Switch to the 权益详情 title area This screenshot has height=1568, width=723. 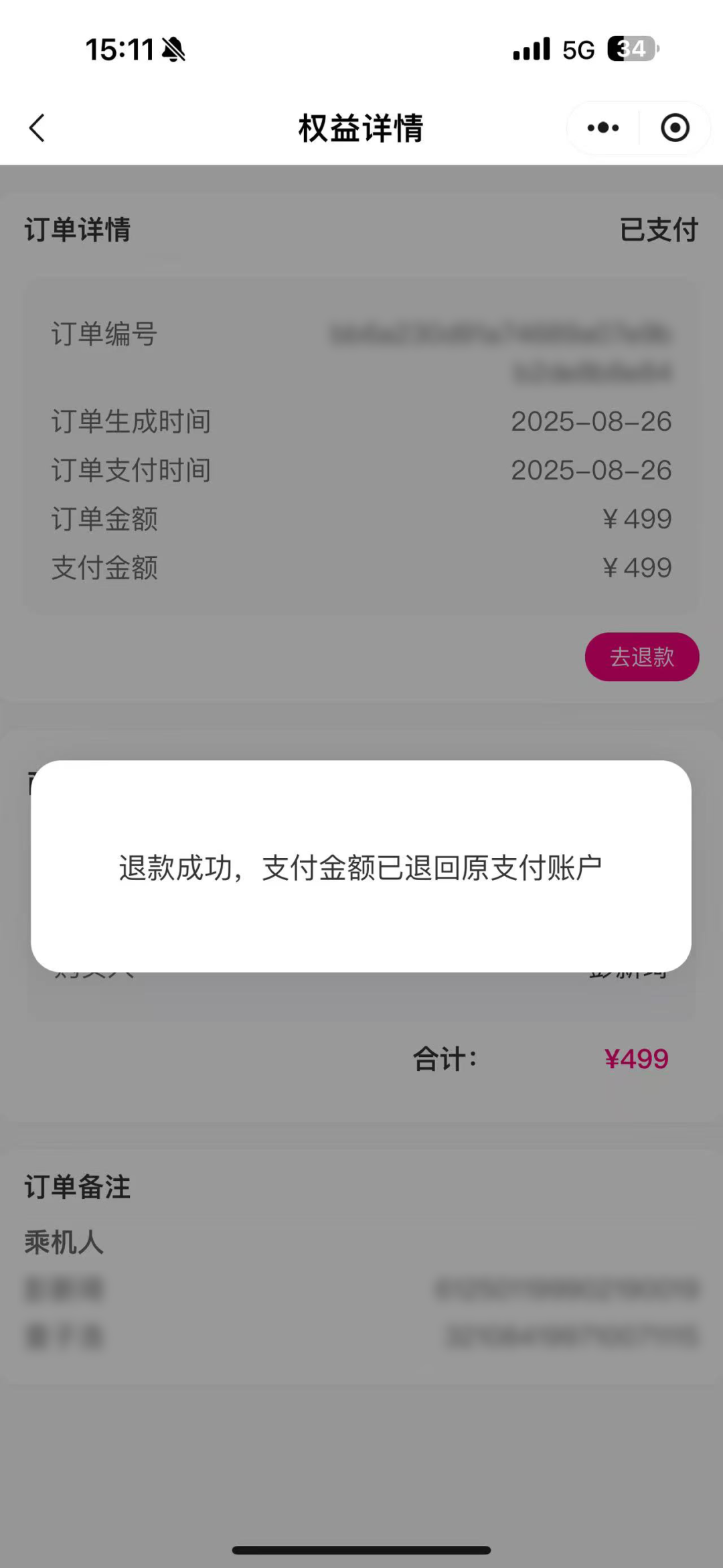[361, 127]
